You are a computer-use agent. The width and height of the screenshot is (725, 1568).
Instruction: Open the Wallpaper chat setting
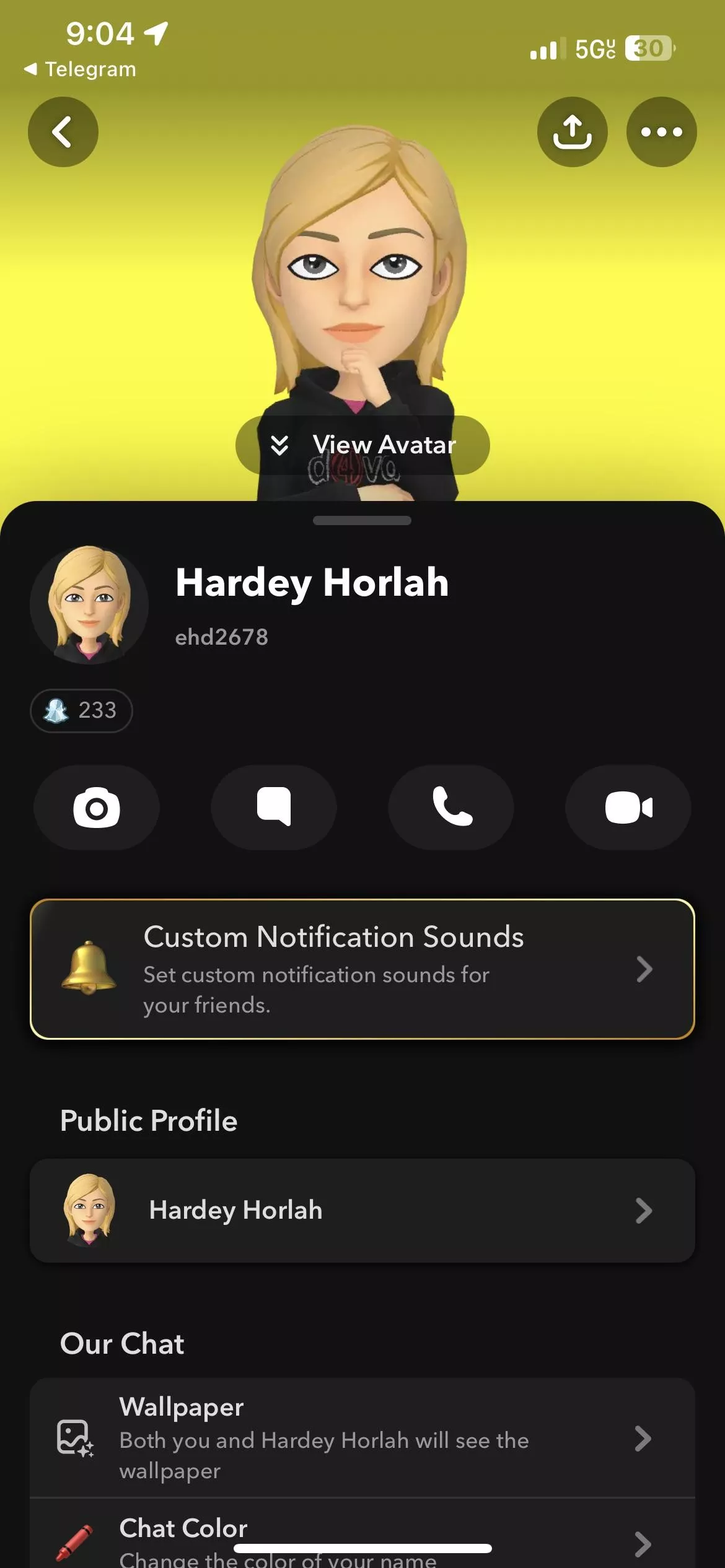point(362,1437)
